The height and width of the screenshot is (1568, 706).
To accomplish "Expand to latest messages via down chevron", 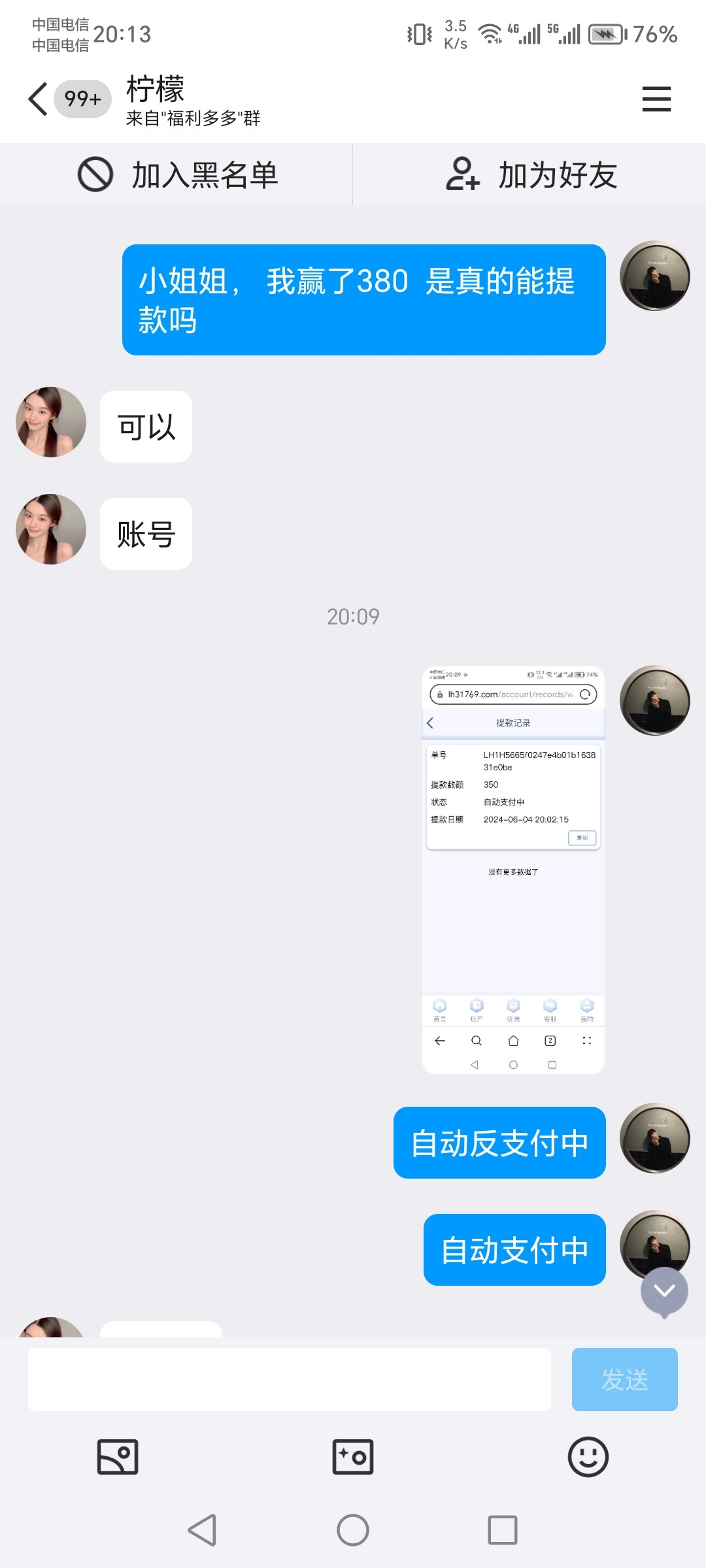I will tap(665, 1290).
